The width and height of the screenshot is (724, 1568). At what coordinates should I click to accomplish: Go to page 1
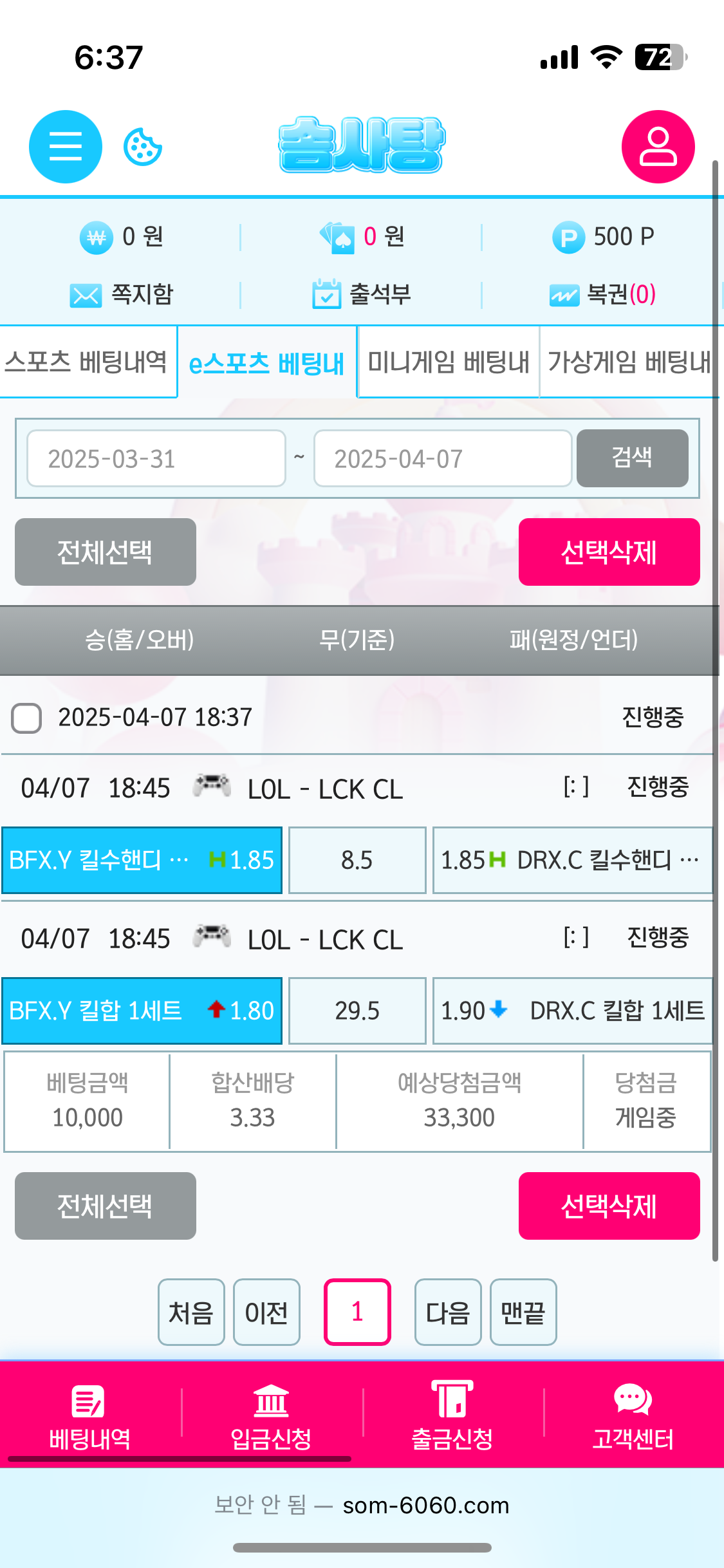[x=357, y=1312]
